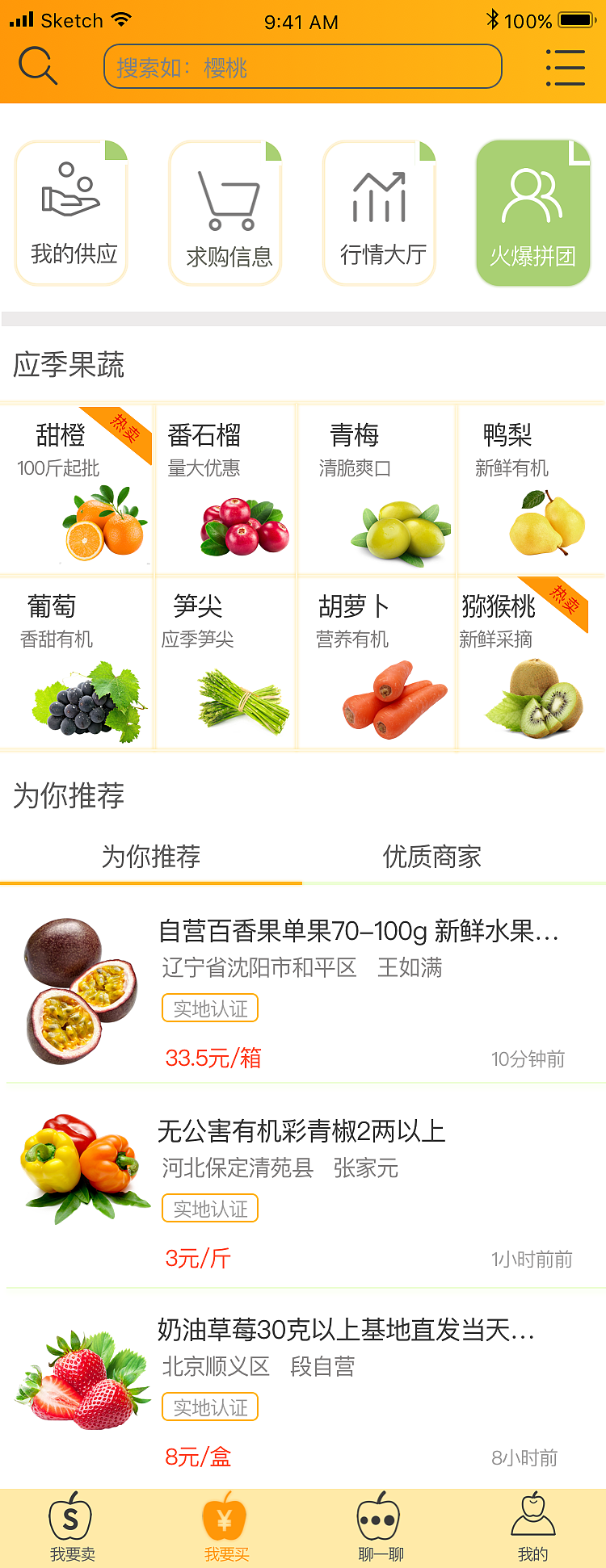Open the 胡萝卜 (carrot) product card
606x1568 pixels.
tap(379, 662)
